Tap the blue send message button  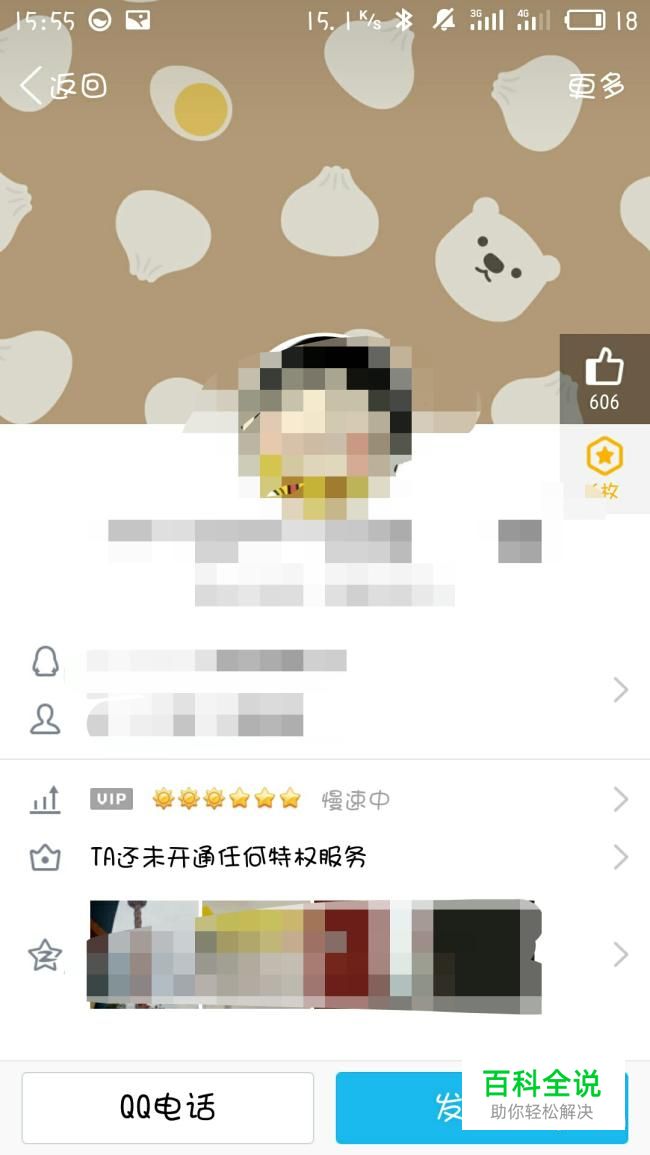tap(400, 1107)
